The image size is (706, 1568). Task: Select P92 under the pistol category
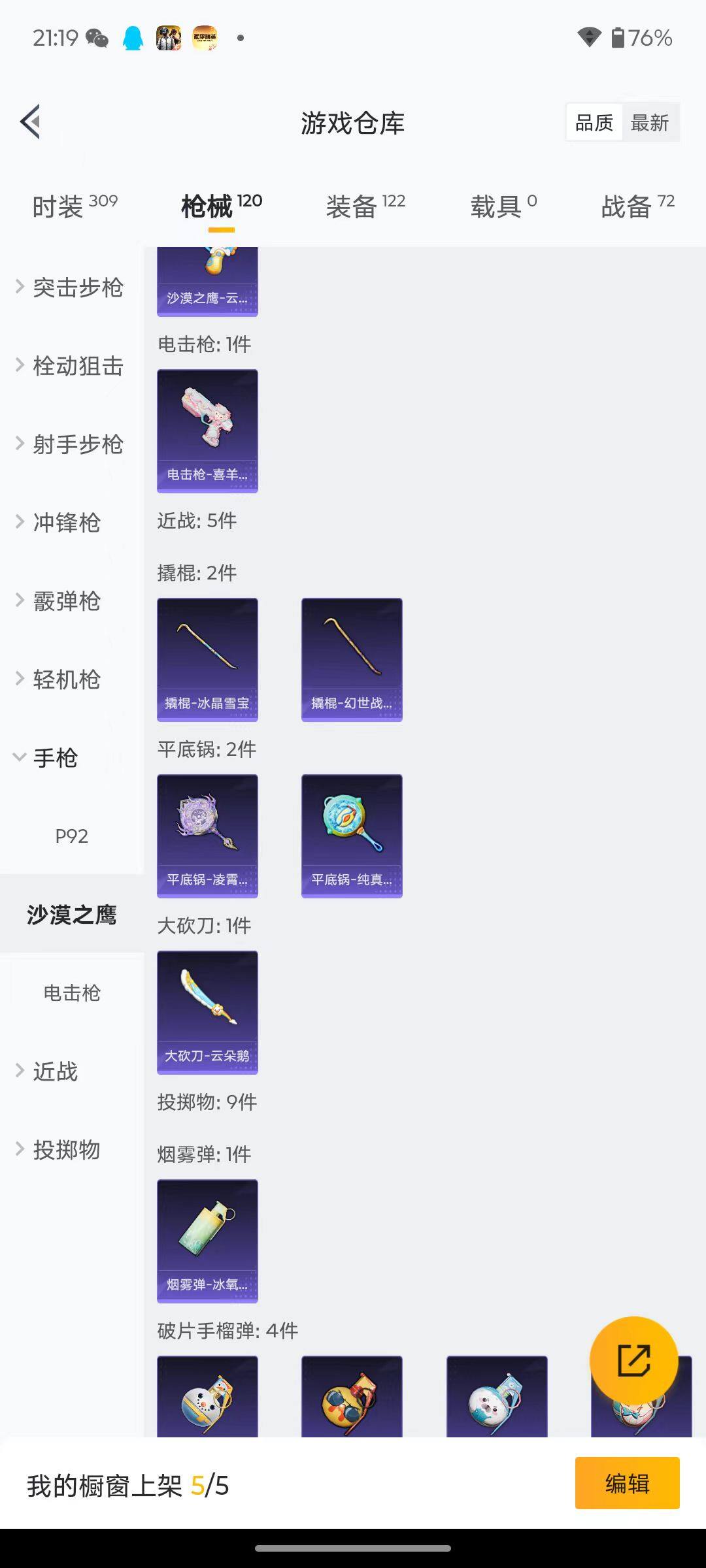pos(72,836)
